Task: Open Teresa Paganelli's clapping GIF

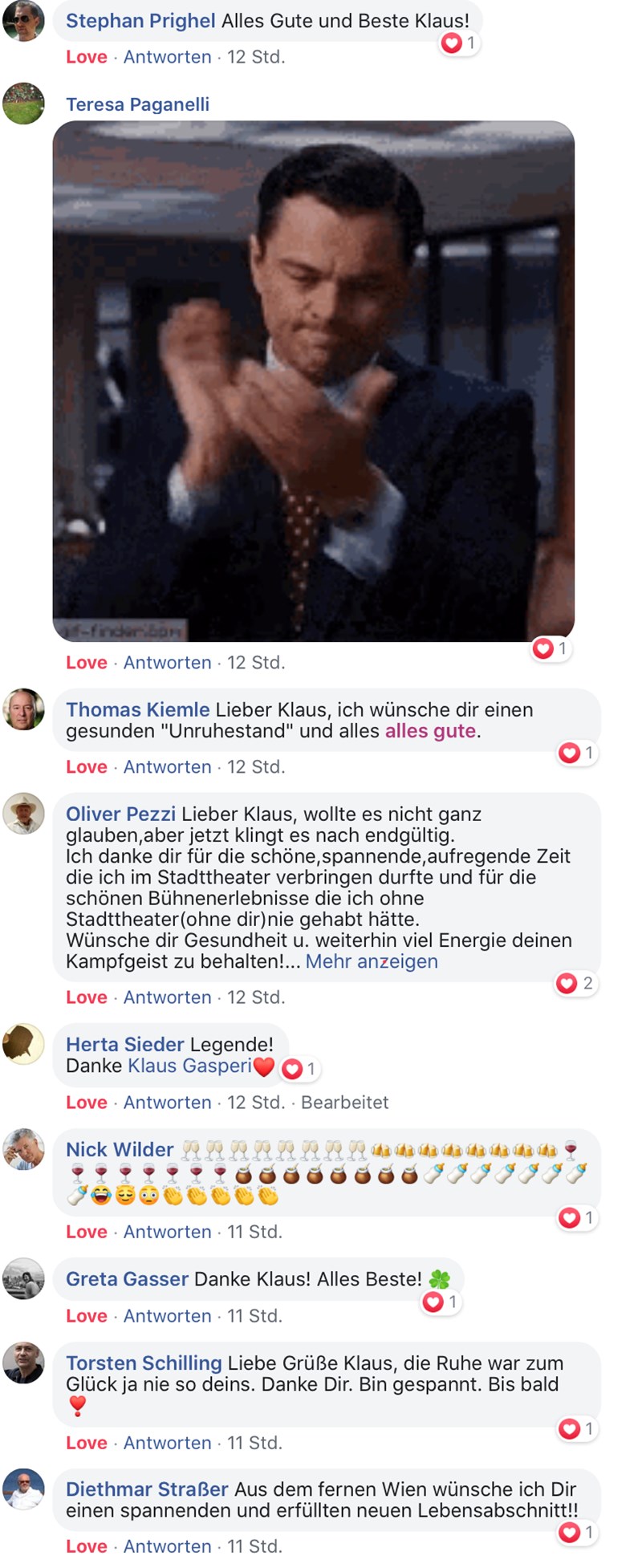Action: point(313,381)
